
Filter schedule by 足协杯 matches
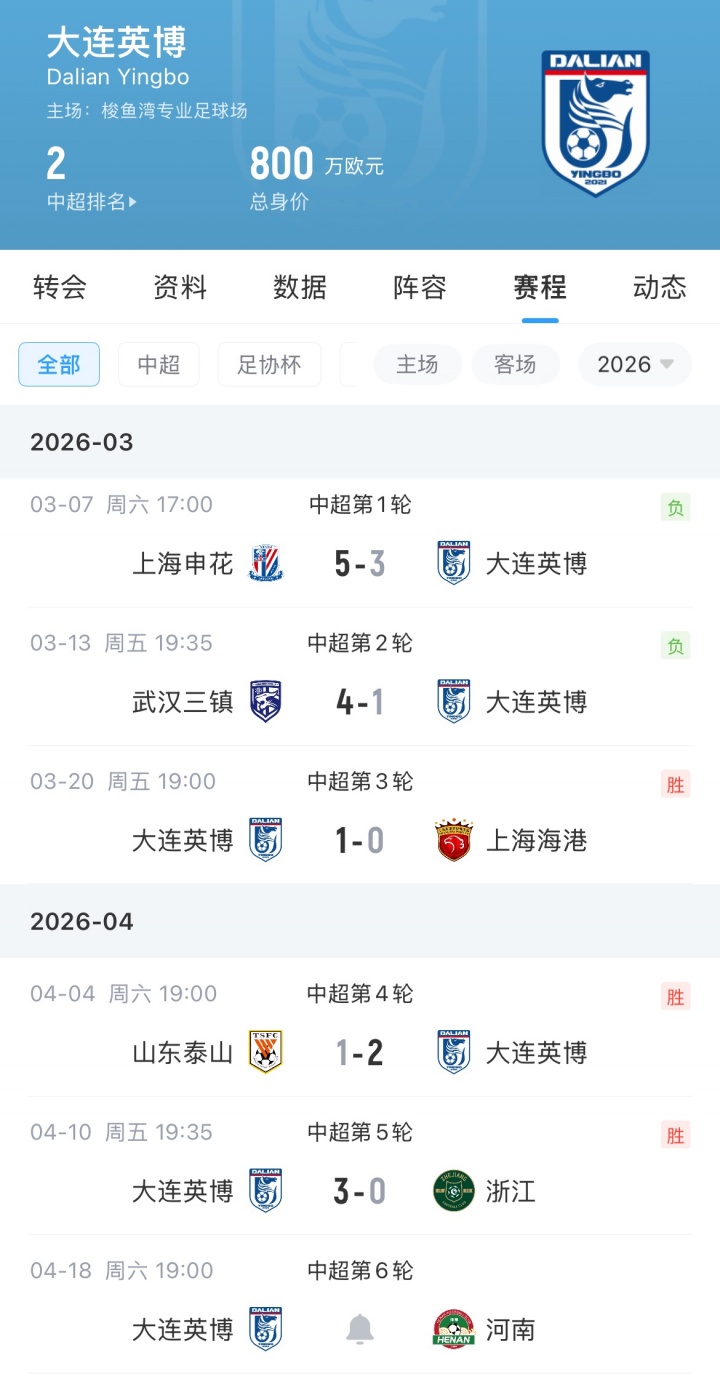[269, 365]
